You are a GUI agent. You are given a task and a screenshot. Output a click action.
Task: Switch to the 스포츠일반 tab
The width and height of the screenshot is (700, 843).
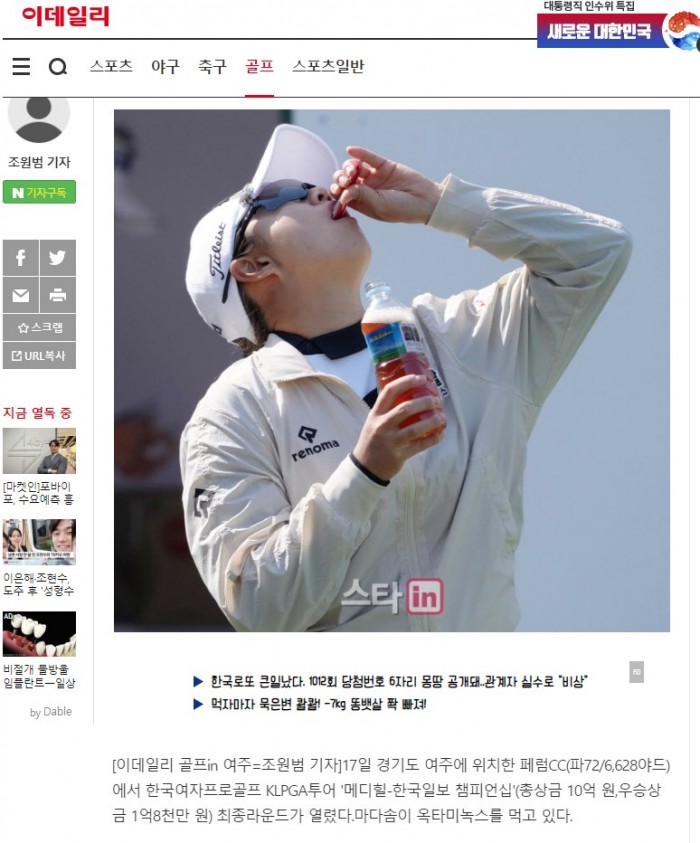coord(328,67)
